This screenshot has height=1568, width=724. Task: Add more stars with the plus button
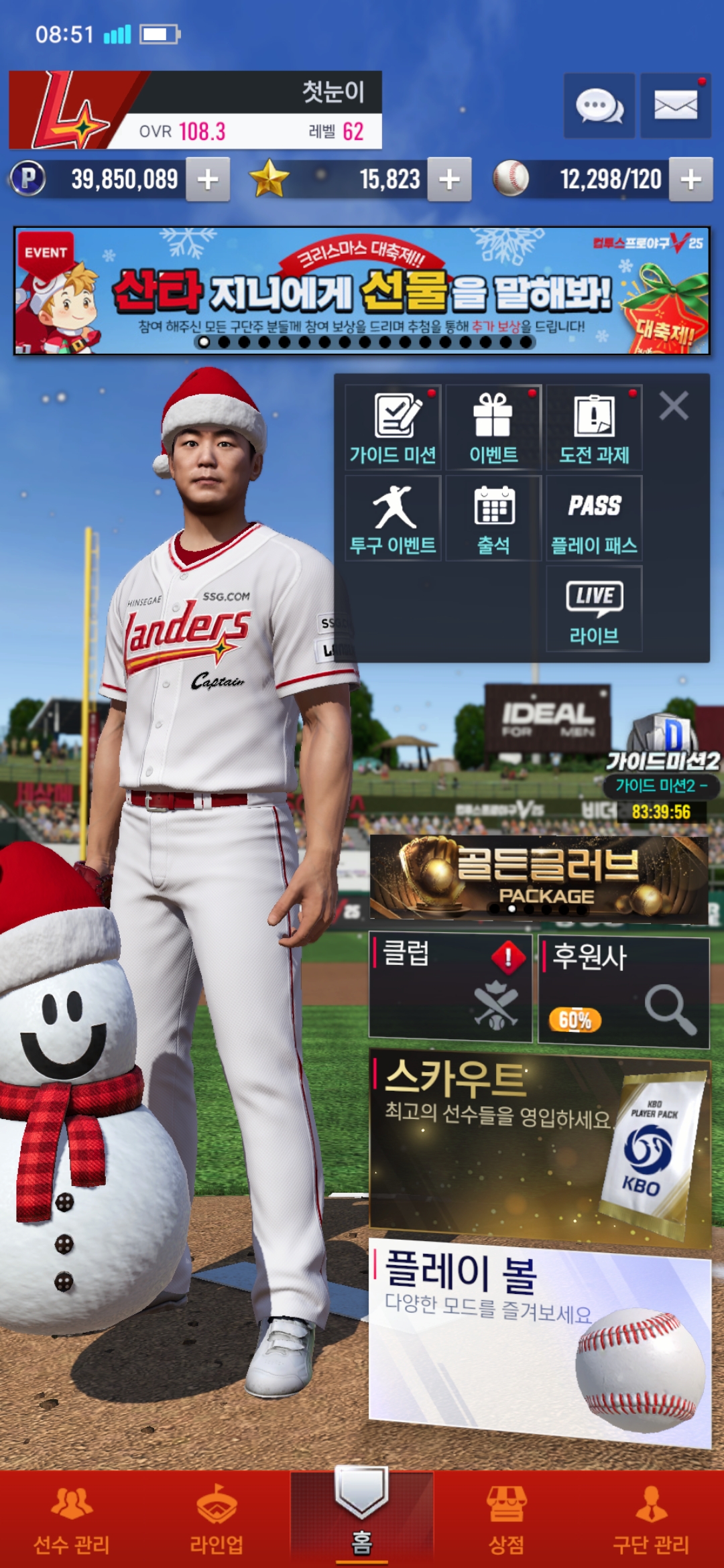click(x=449, y=180)
